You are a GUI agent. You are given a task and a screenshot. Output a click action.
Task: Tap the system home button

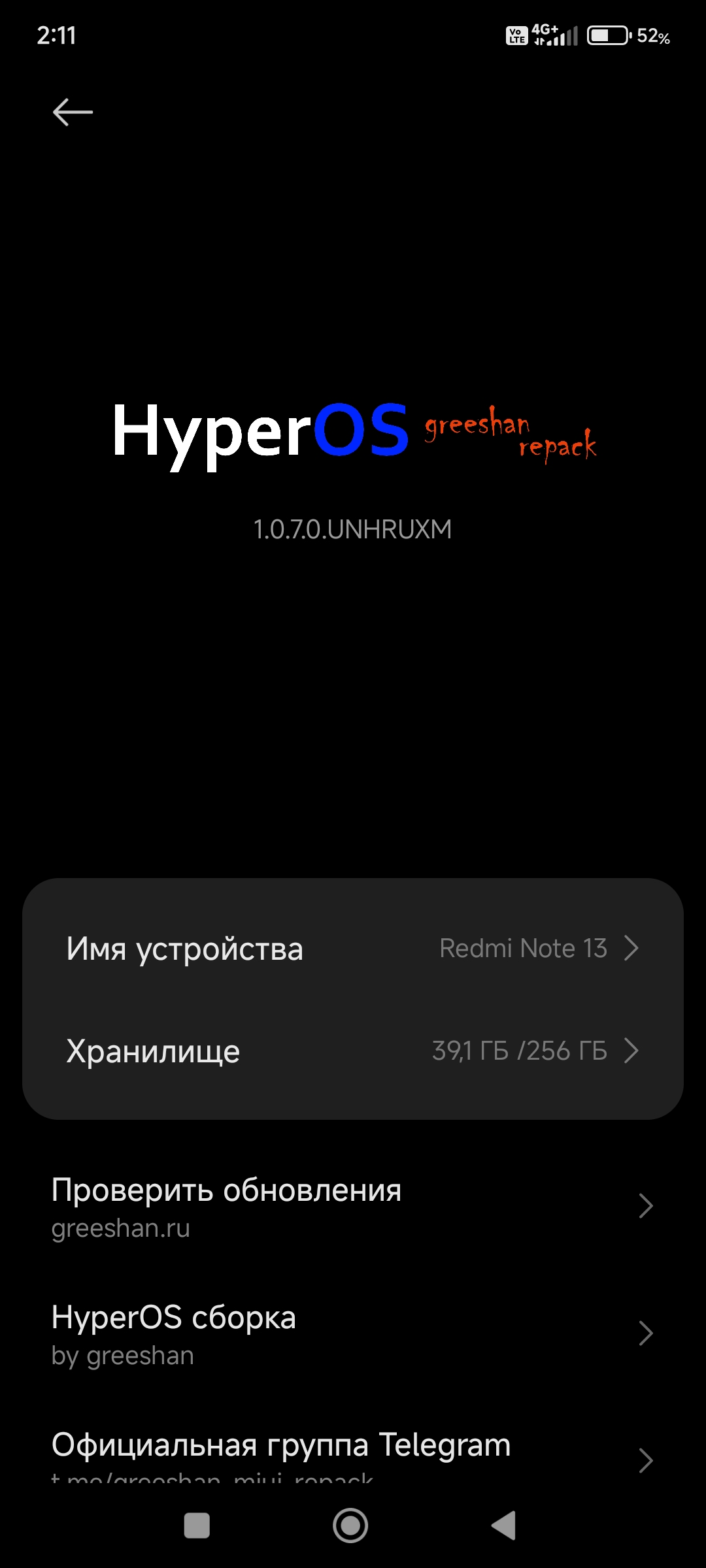coord(350,1526)
